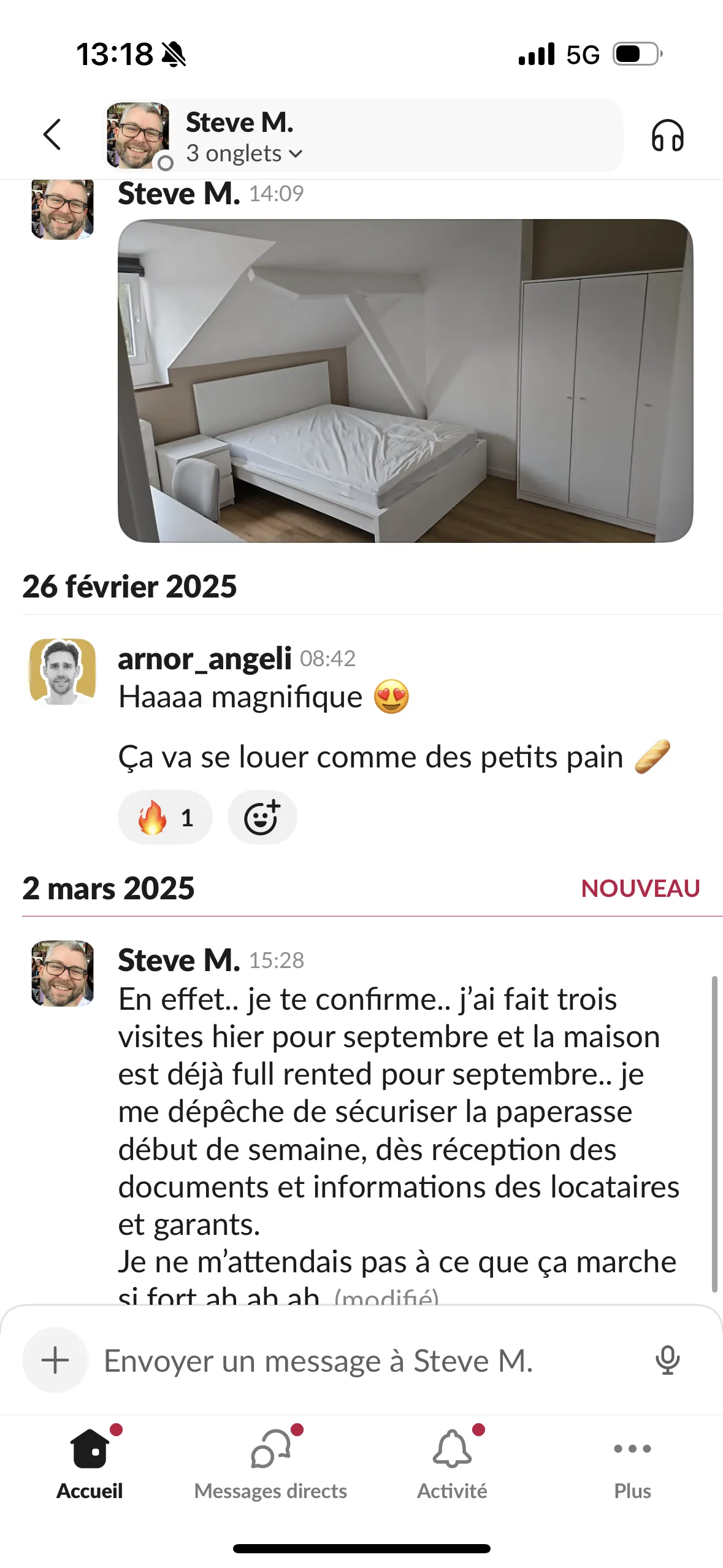
Task: Go back to the previous screen
Action: [x=53, y=134]
